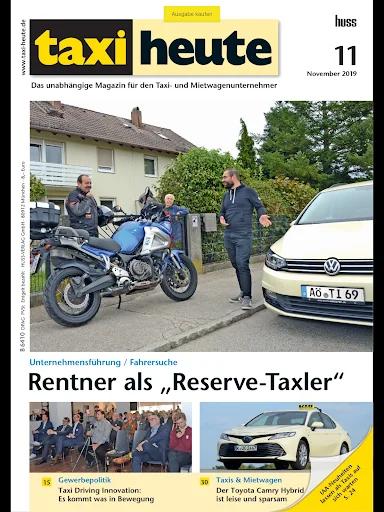Tap the Ausgabe kaufen button
Image resolution: width=384 pixels, height=512 pixels.
(192, 14)
